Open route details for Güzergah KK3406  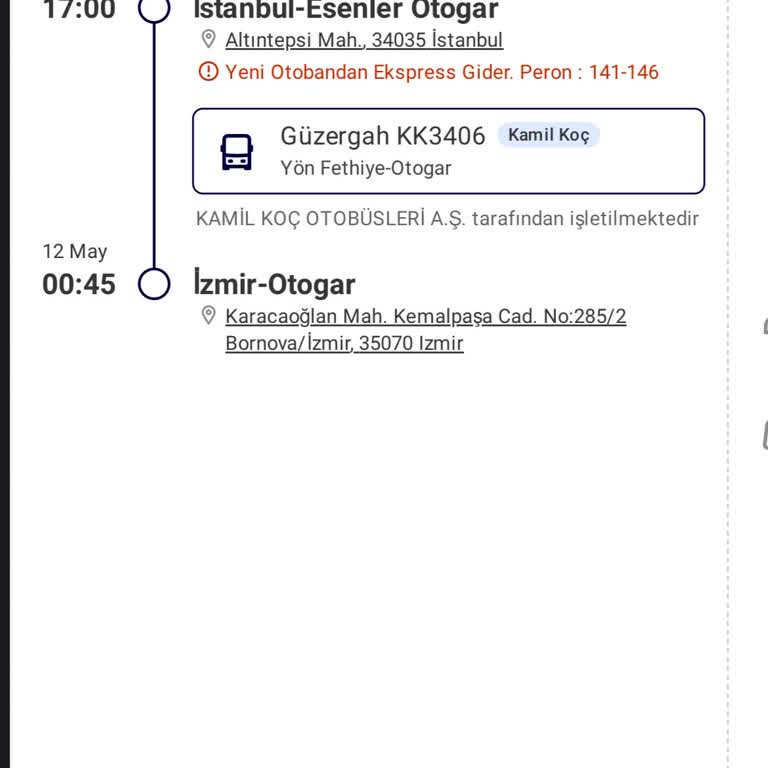click(448, 151)
